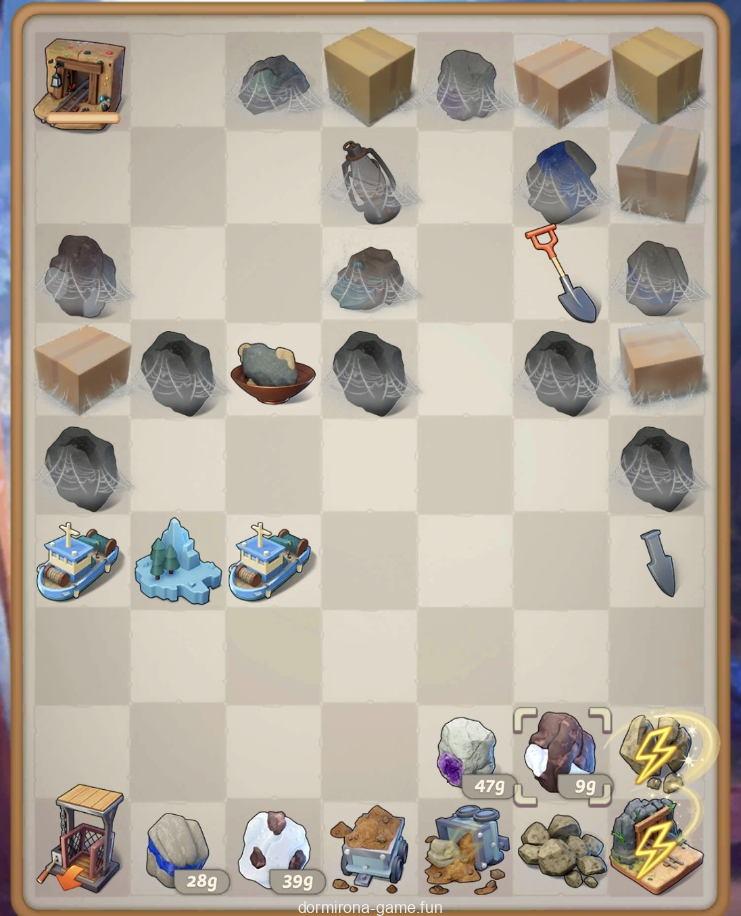
Task: Tap the snowy rock labeled 39g
Action: [x=272, y=850]
